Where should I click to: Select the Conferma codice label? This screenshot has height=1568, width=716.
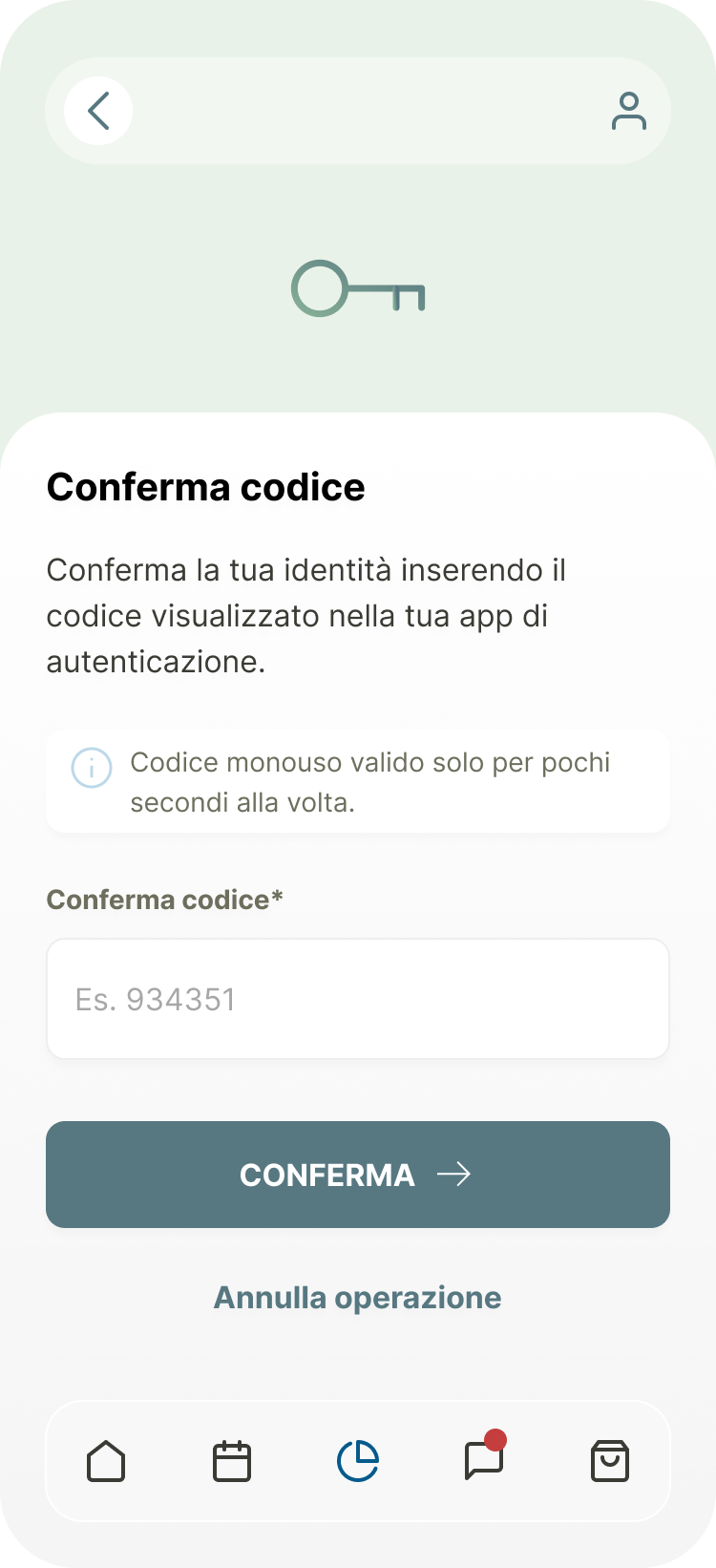[164, 899]
